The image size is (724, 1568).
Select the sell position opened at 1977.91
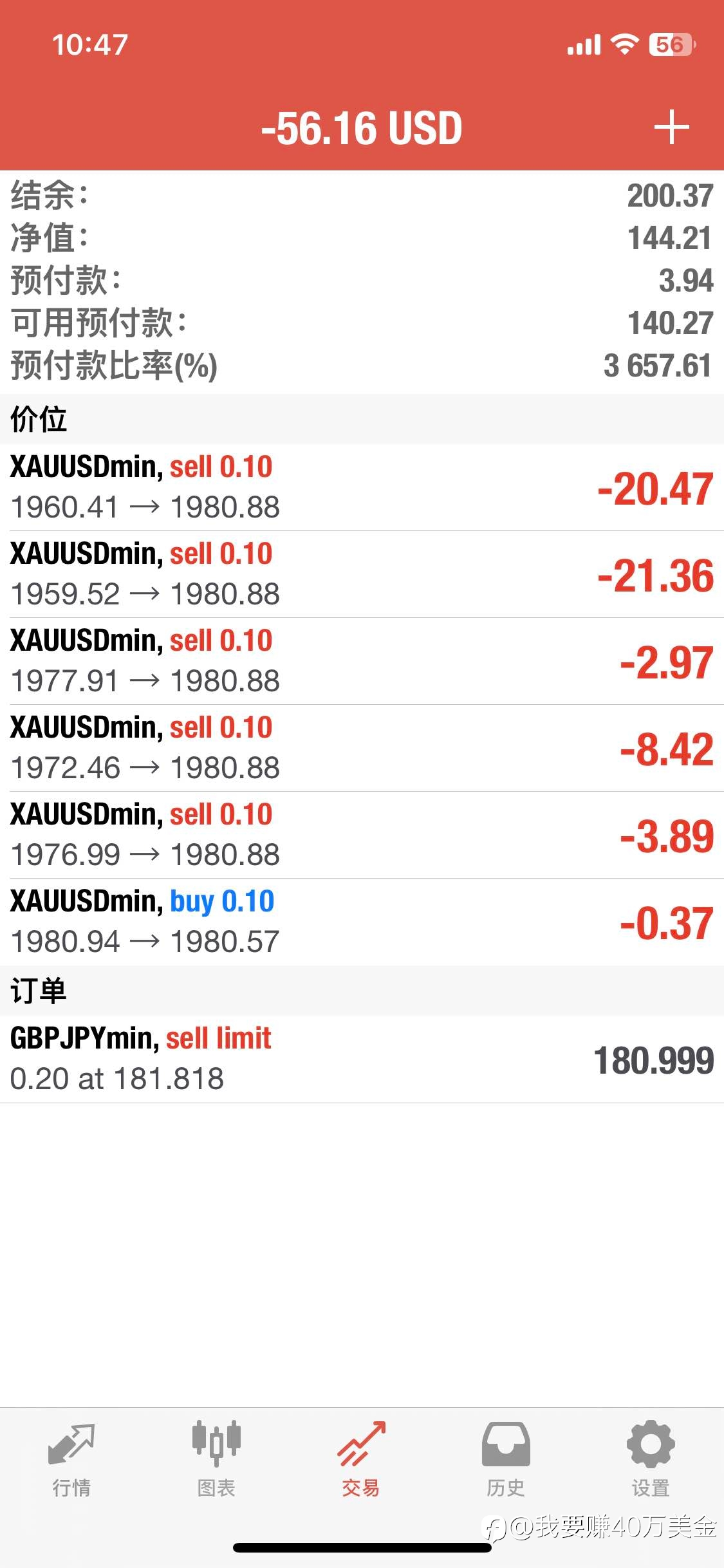(362, 661)
